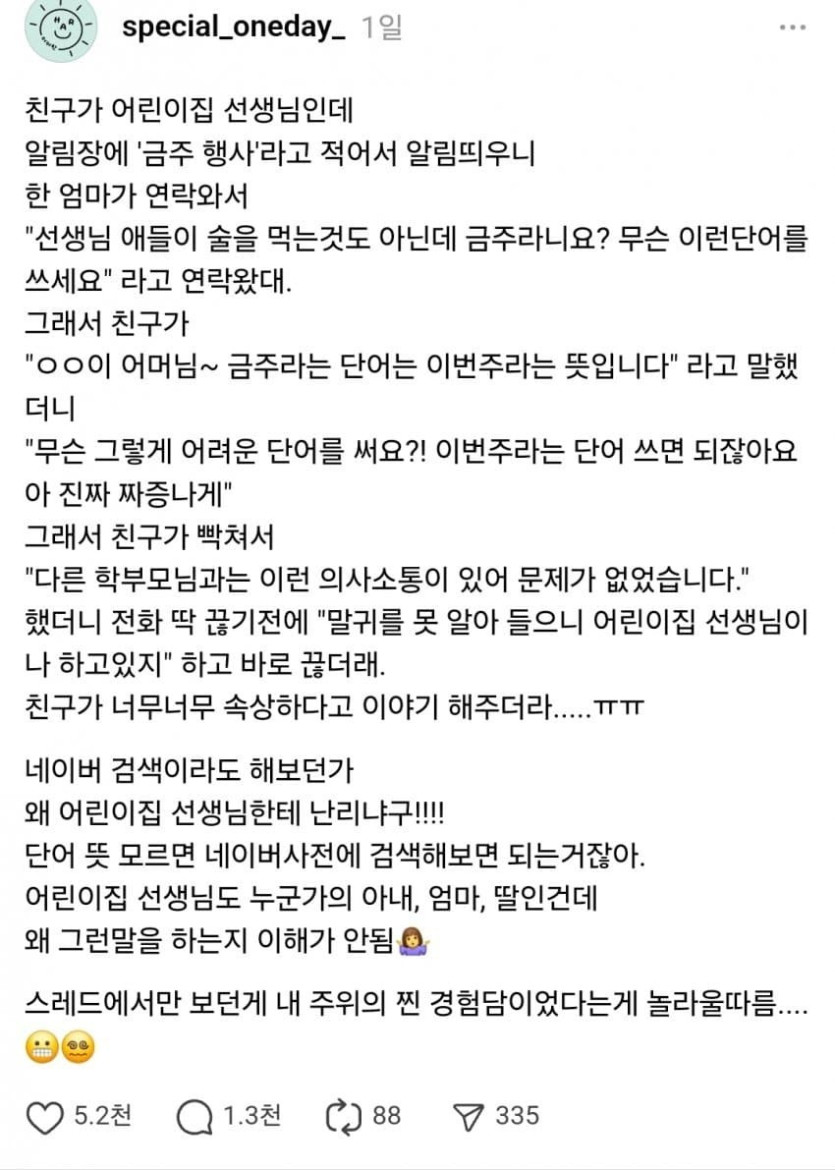Open the comments via the speech bubble icon
The width and height of the screenshot is (835, 1170).
pyautogui.click(x=194, y=1116)
